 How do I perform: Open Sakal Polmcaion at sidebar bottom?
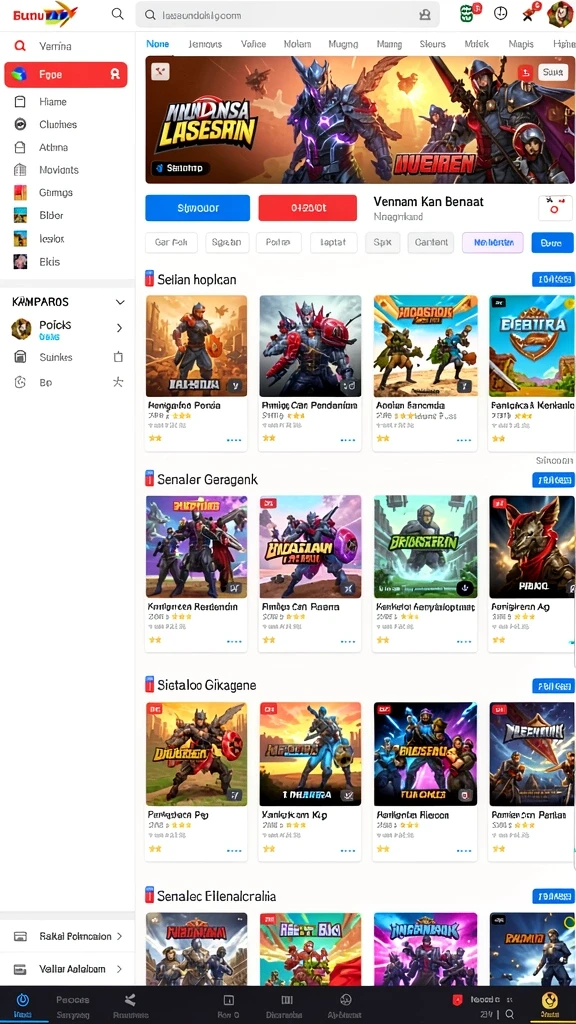67,936
